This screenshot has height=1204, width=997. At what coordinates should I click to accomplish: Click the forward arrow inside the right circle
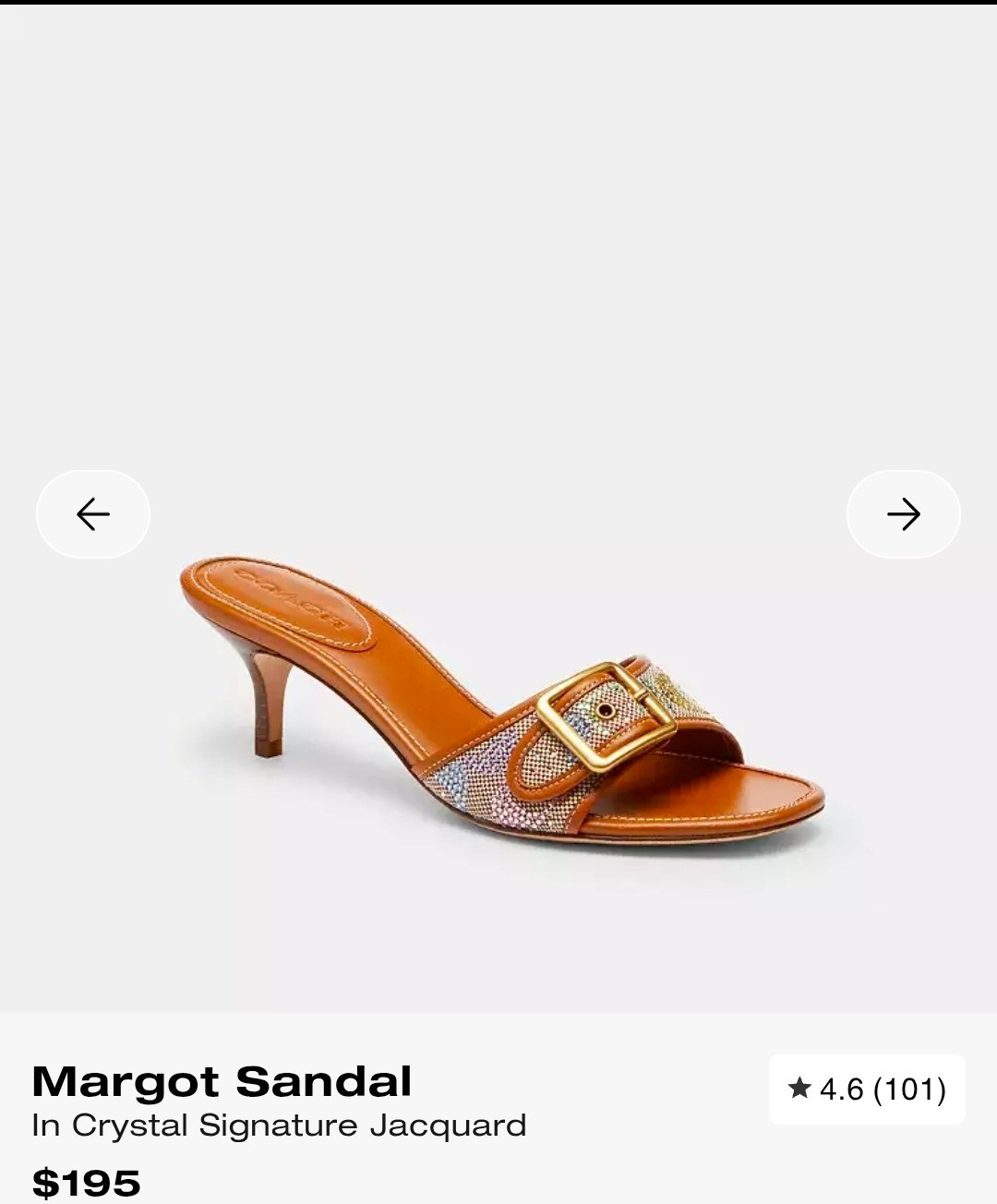click(x=904, y=513)
